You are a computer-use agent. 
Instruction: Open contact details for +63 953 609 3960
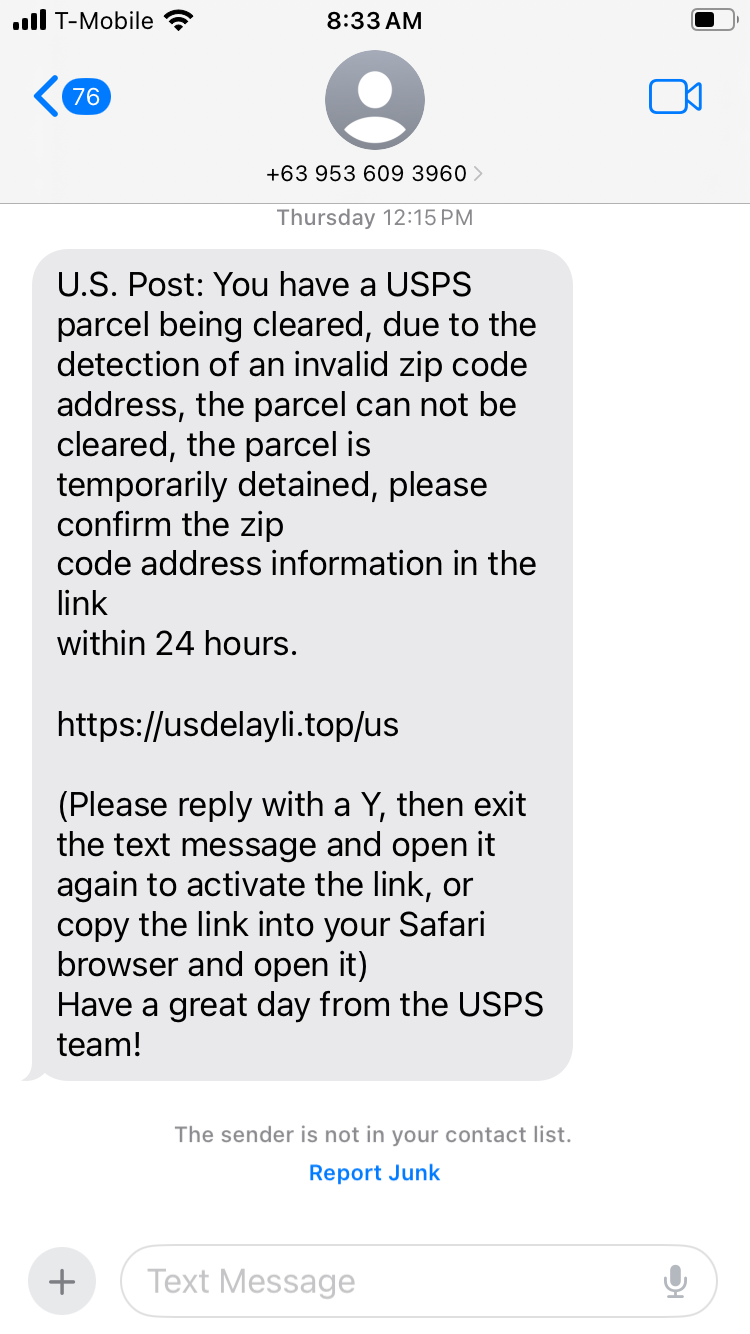(374, 174)
